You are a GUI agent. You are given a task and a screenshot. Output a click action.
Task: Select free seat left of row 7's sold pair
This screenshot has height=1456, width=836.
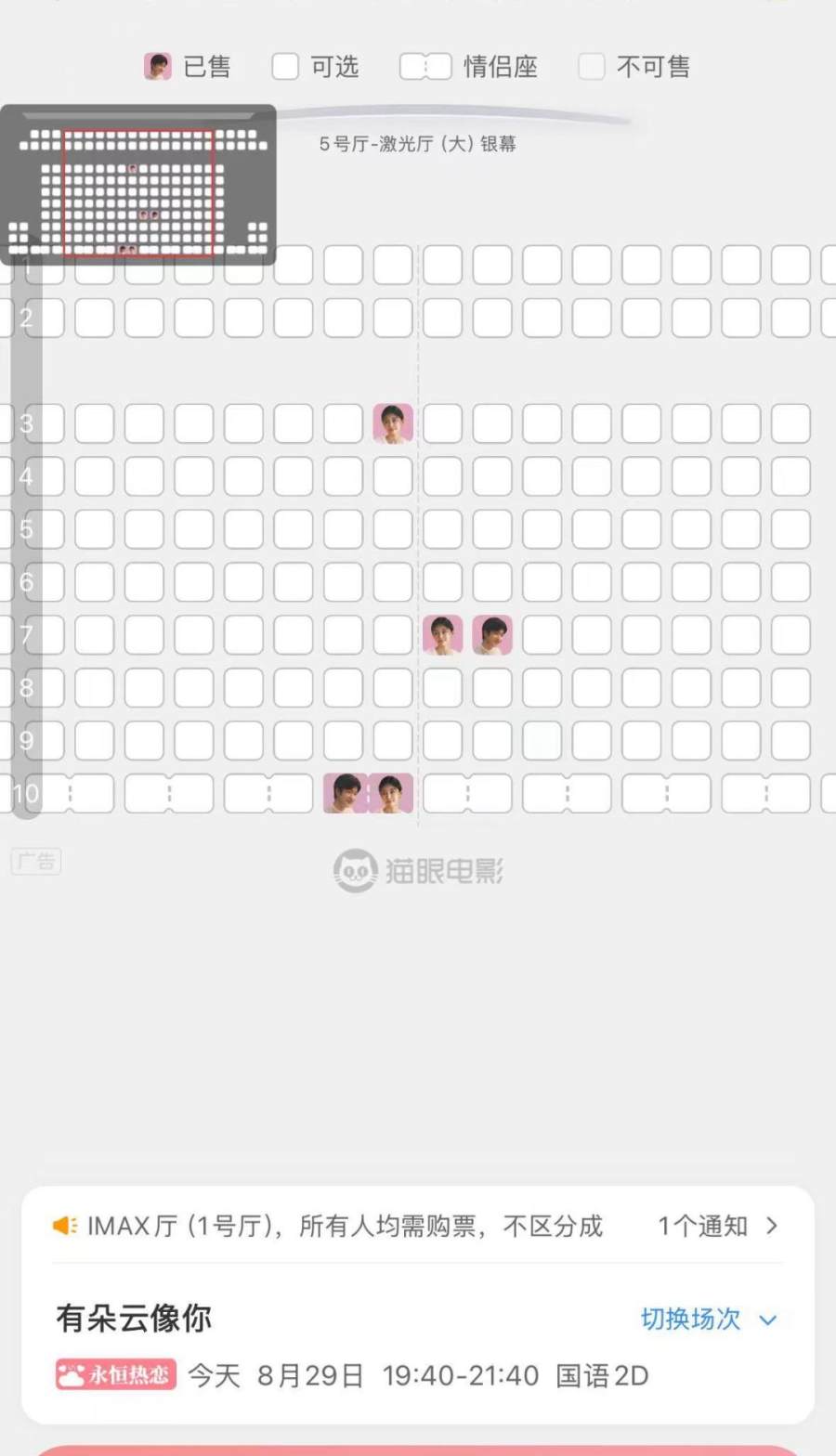click(x=393, y=635)
